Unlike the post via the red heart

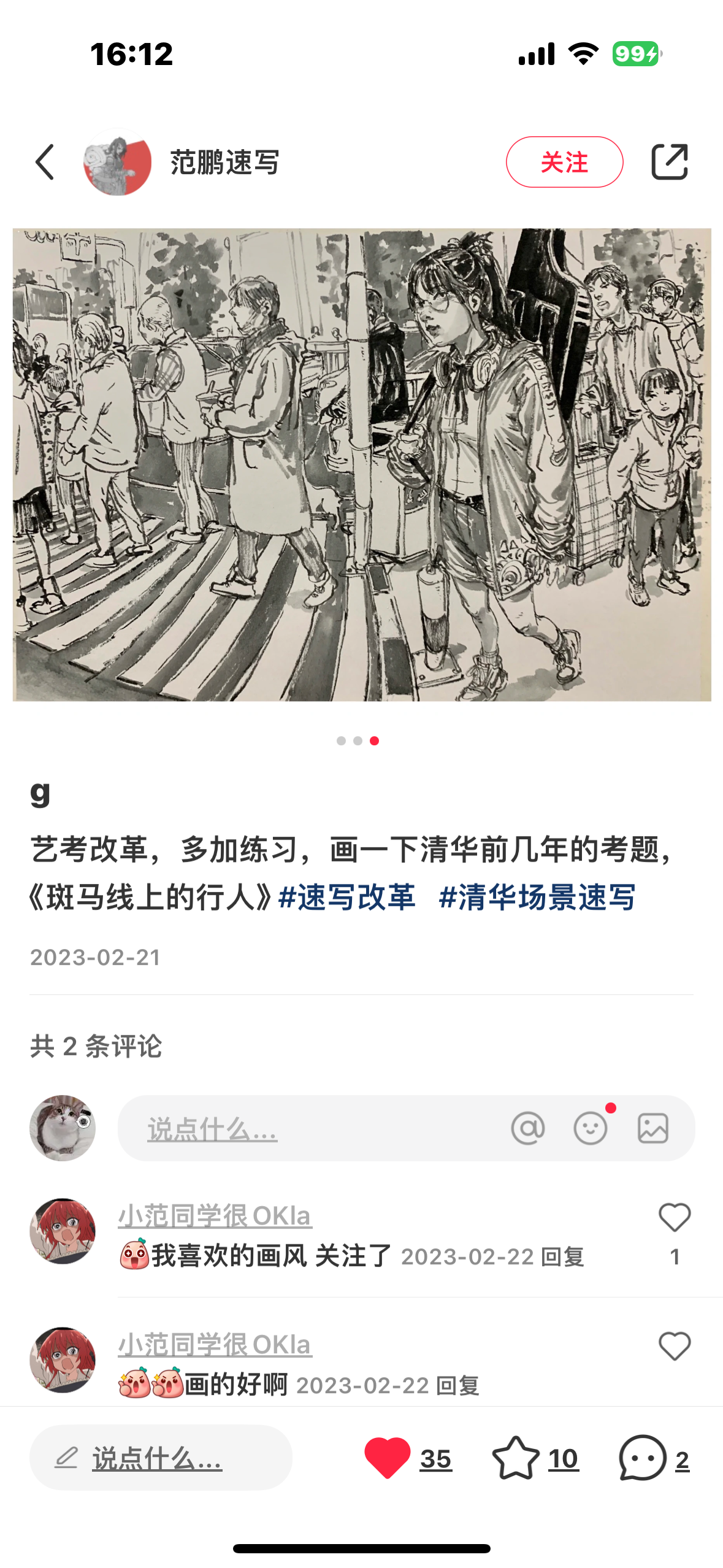[x=388, y=1458]
